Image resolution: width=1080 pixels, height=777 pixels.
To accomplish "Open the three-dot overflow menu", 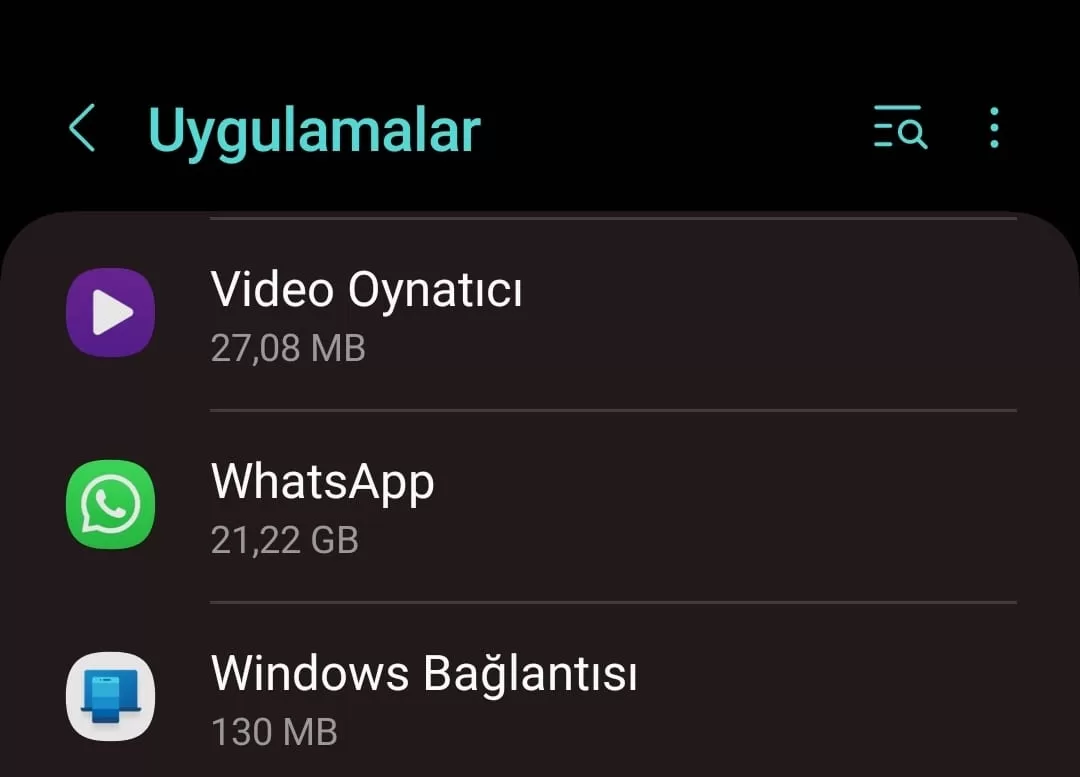I will pyautogui.click(x=993, y=128).
